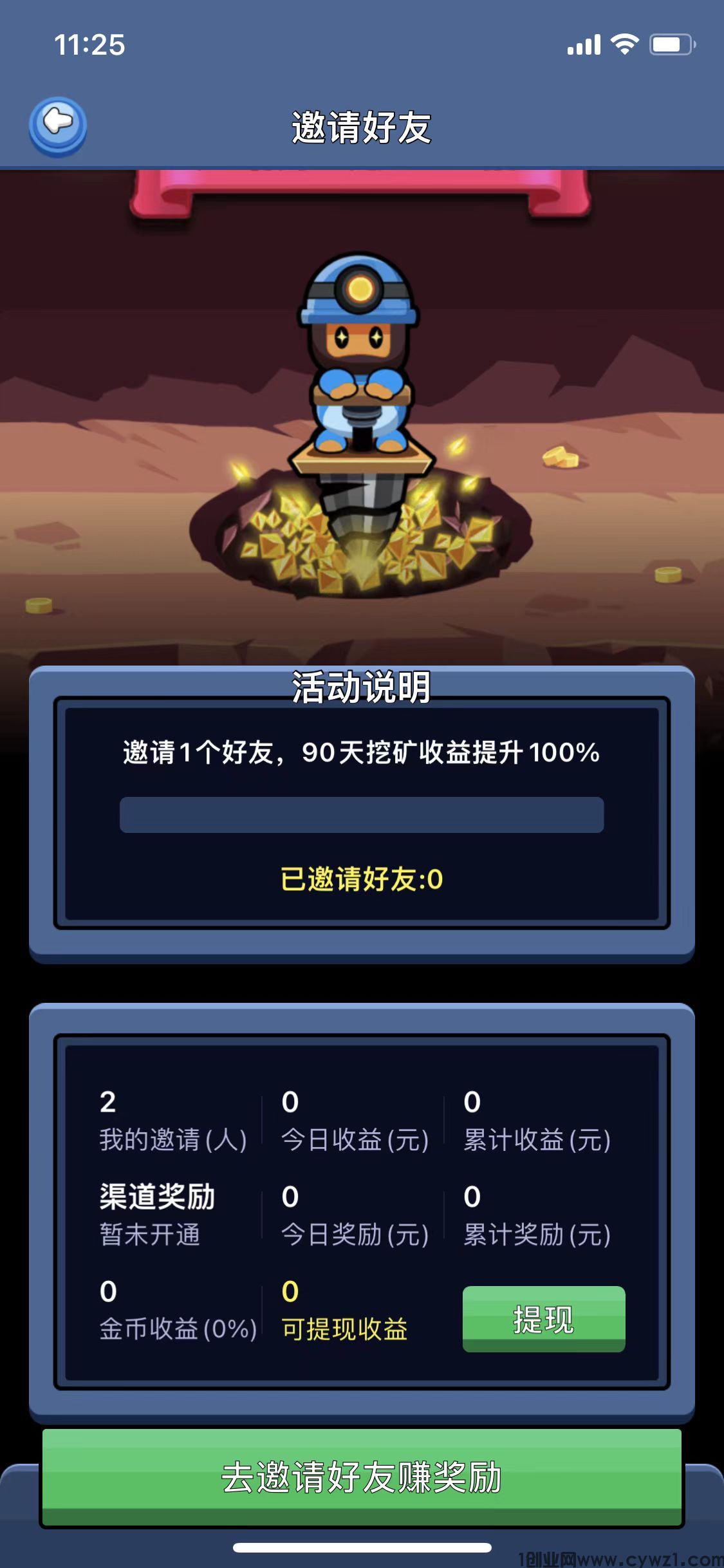Screen dimensions: 724x1568
Task: Tap the green 提现 withdraw button
Action: pos(544,1319)
